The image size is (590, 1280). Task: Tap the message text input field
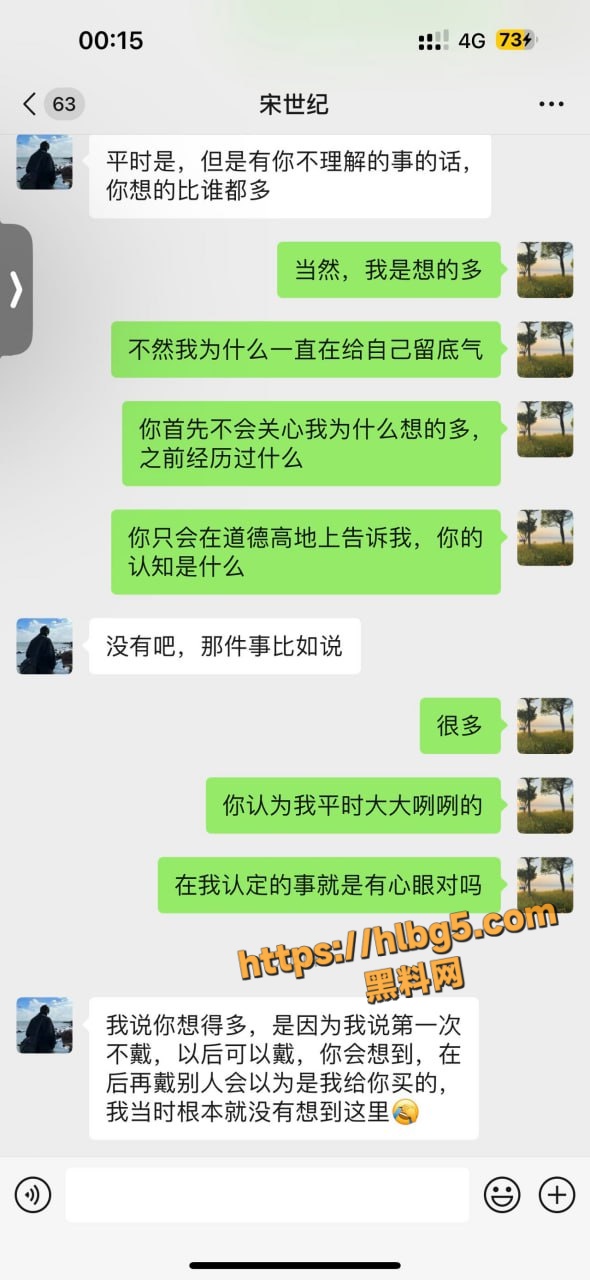coord(267,1194)
